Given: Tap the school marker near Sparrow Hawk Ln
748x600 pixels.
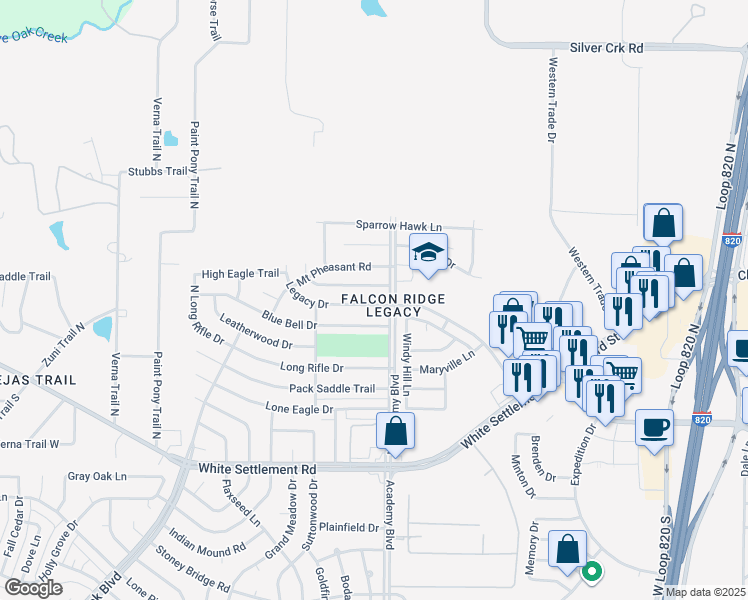Looking at the screenshot, I should (x=428, y=254).
